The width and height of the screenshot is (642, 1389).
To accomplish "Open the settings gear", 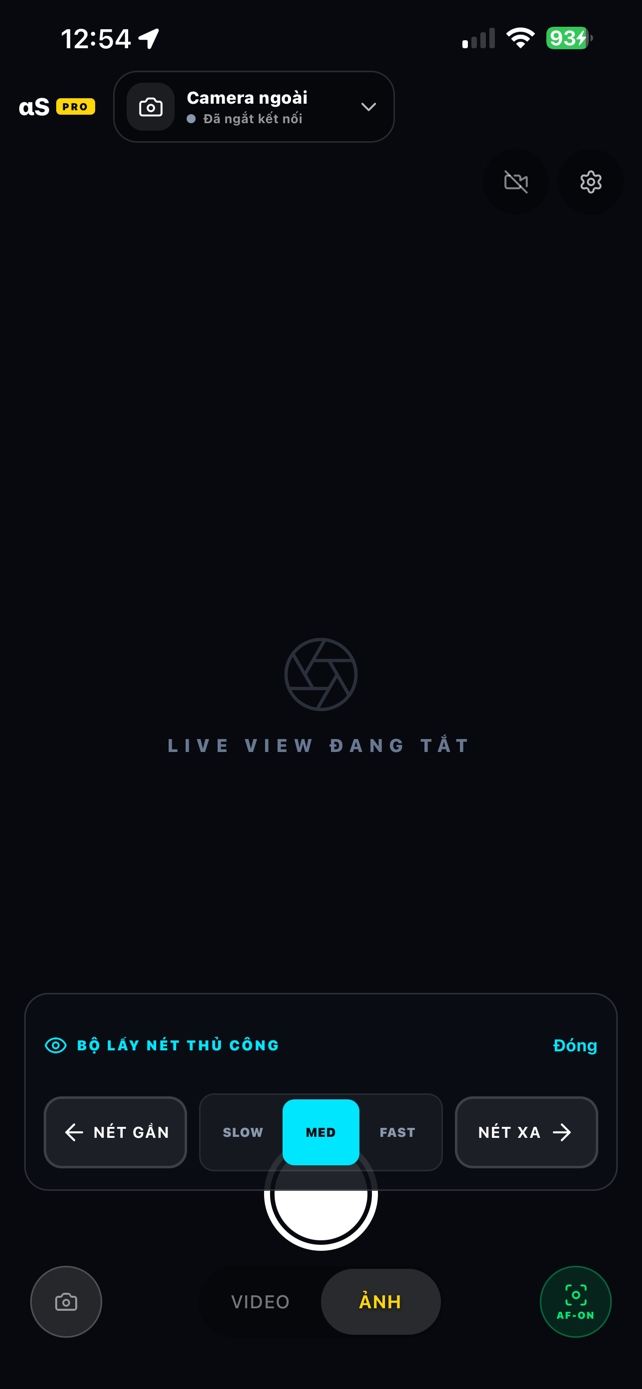I will [x=591, y=182].
